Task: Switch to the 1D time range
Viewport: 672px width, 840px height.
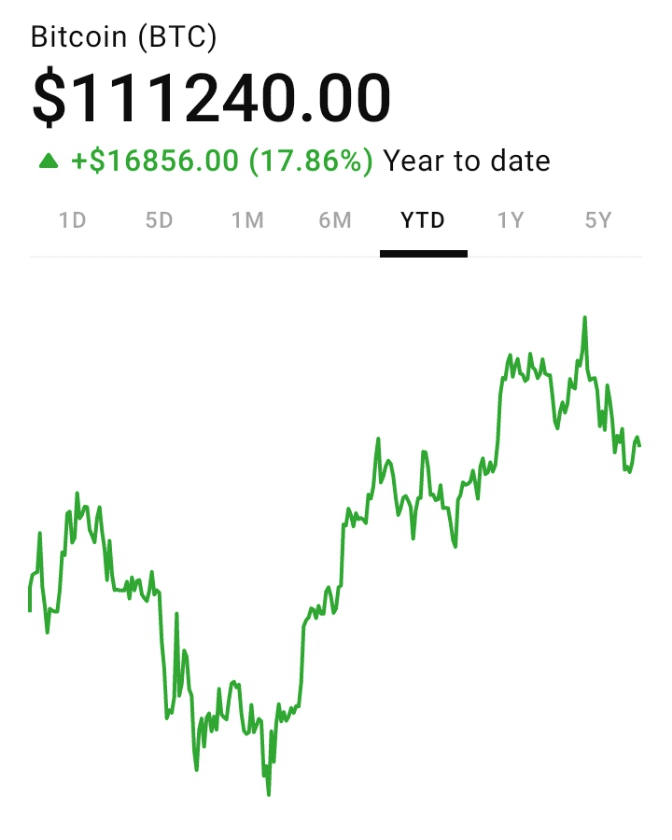Action: tap(72, 221)
